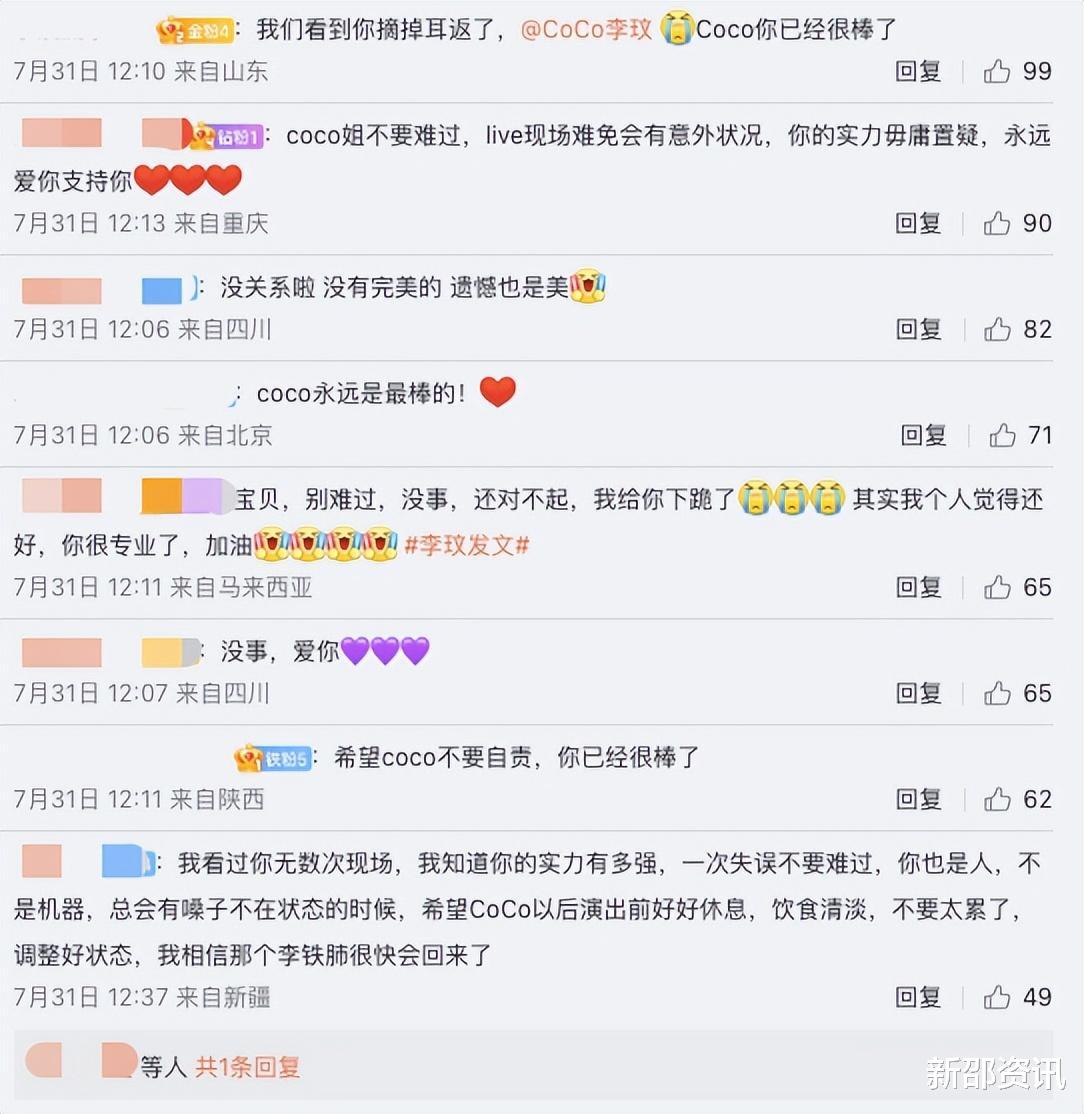Click the 钻粉1 diamond fan badge
This screenshot has width=1084, height=1114.
(x=234, y=135)
